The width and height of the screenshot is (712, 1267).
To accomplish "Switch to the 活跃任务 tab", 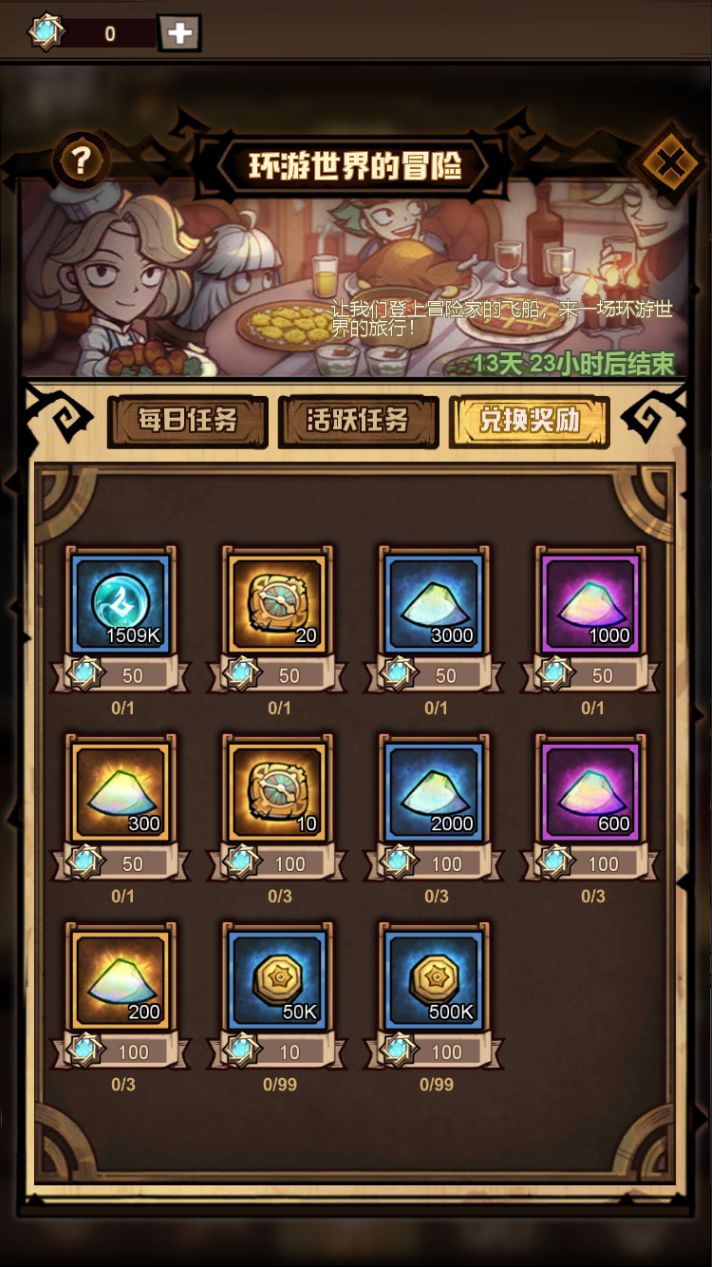I will point(358,421).
